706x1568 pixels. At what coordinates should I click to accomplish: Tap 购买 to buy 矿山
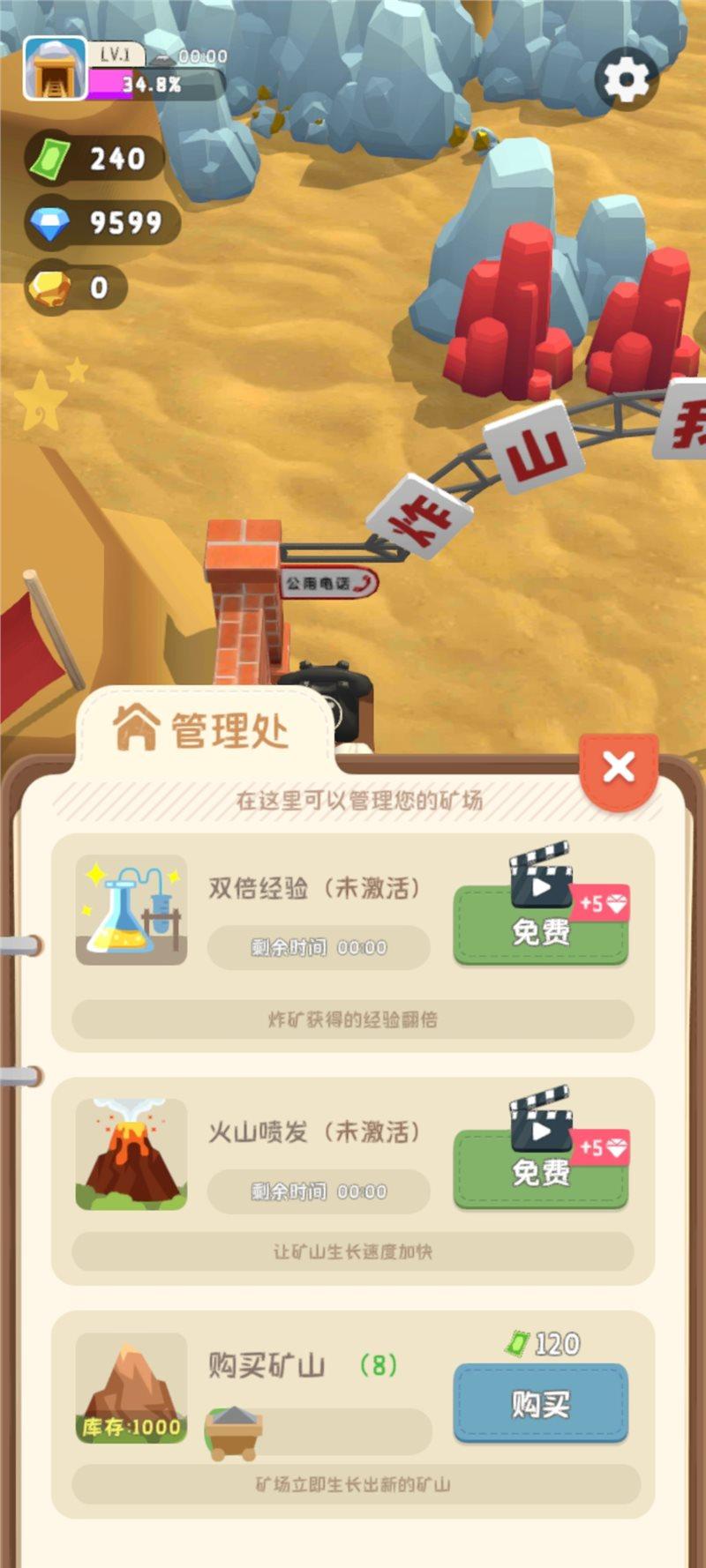coord(540,1402)
